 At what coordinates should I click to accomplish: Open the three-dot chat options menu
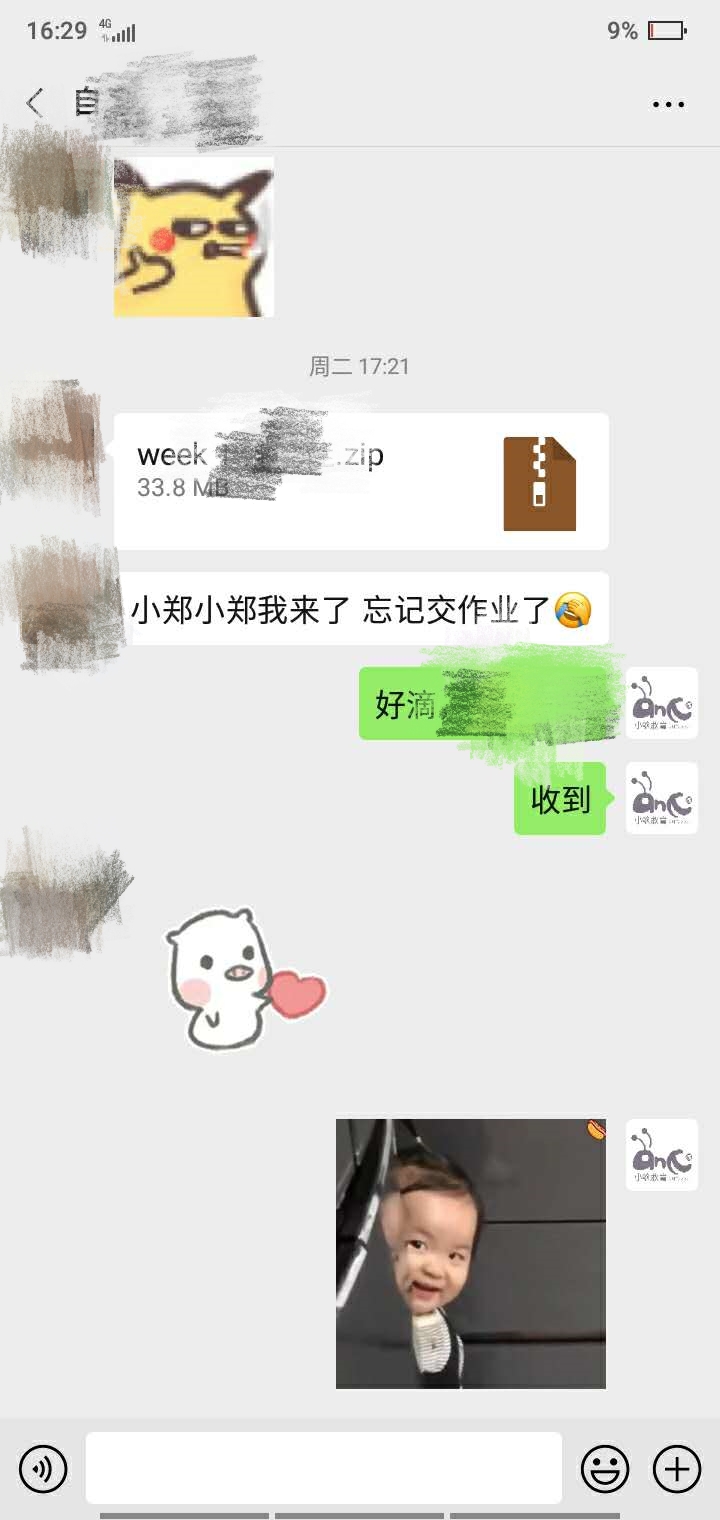tap(667, 104)
